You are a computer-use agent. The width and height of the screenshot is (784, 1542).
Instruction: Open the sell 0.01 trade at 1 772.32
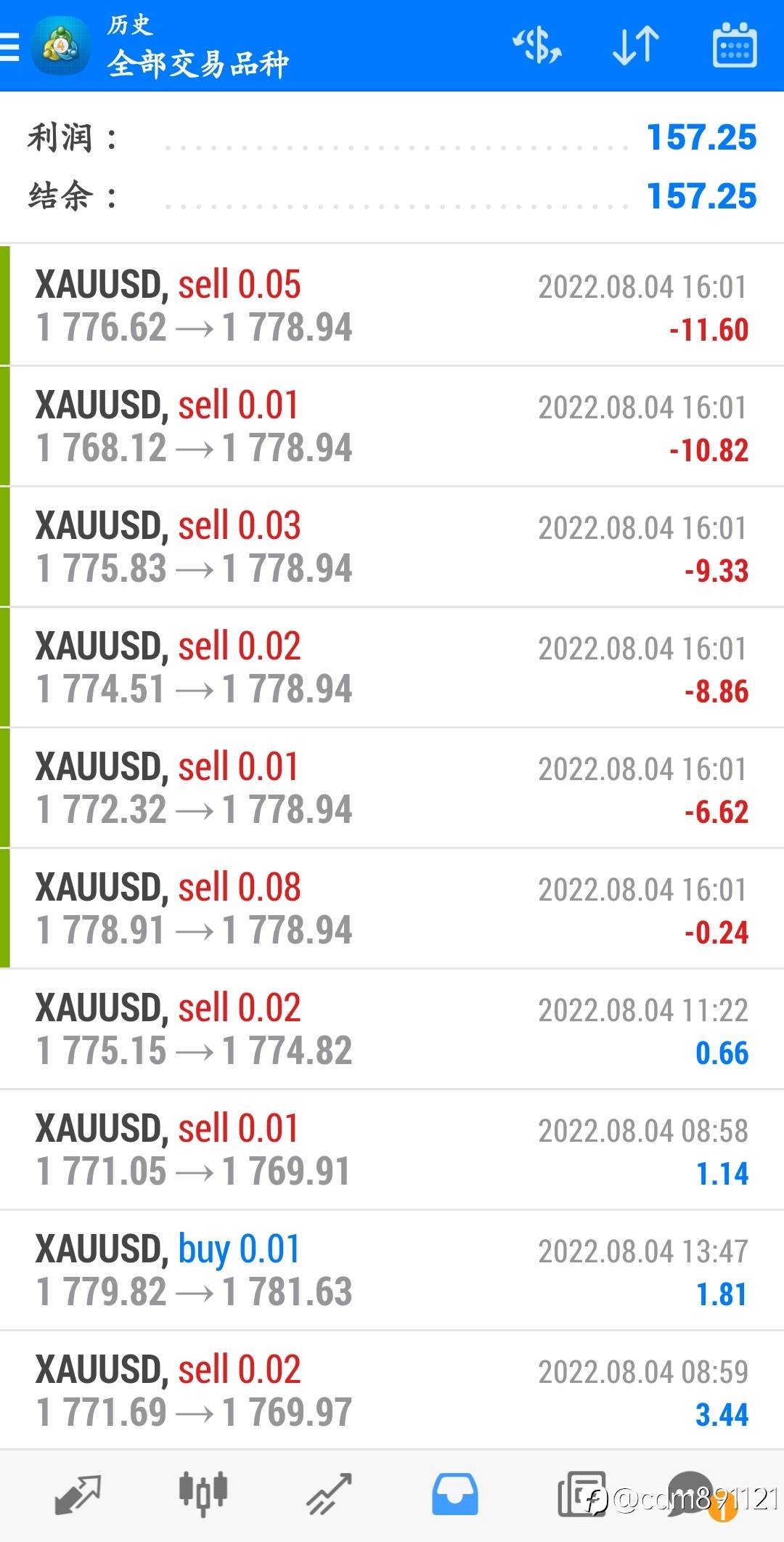pyautogui.click(x=392, y=788)
